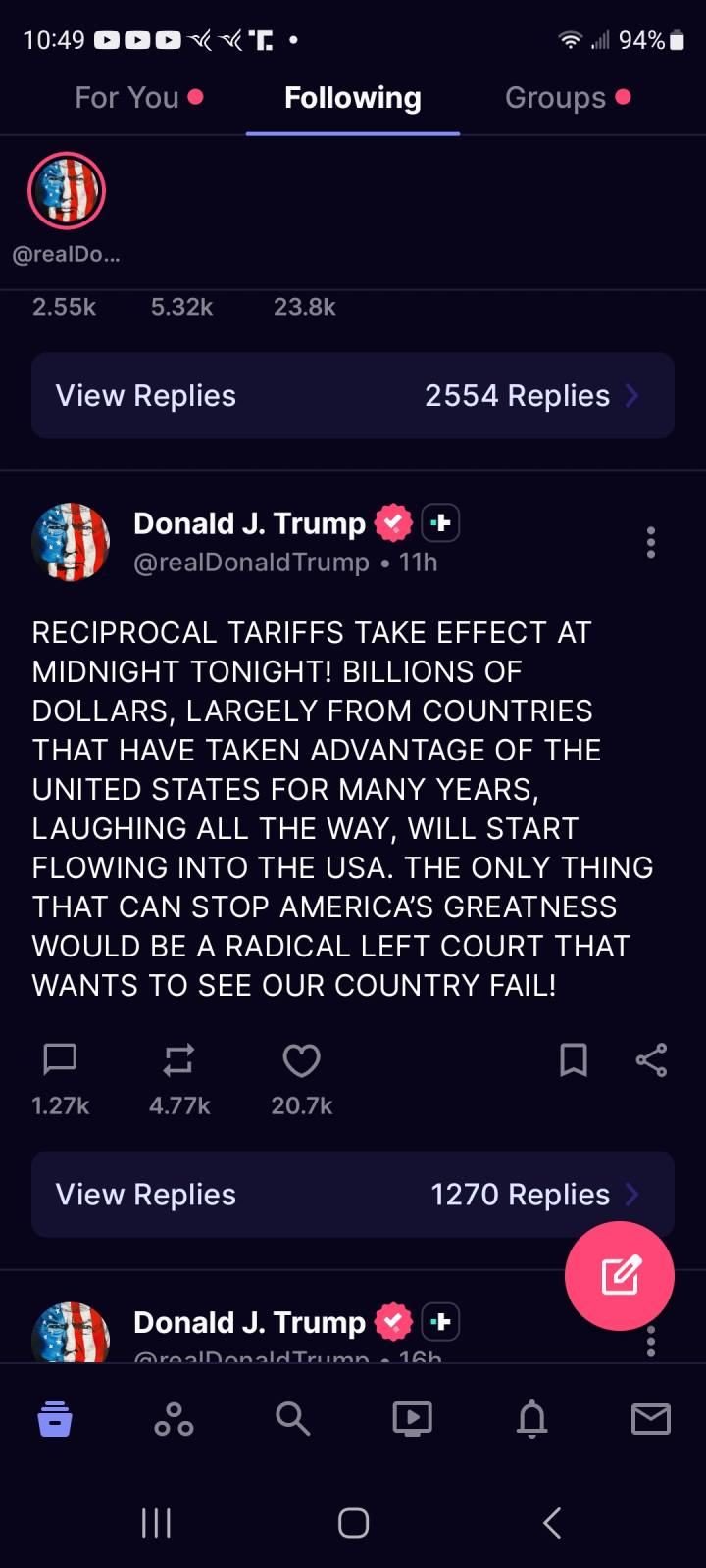This screenshot has height=1568, width=706.
Task: Comment on the reciprocal tariffs post
Action: (61, 1059)
